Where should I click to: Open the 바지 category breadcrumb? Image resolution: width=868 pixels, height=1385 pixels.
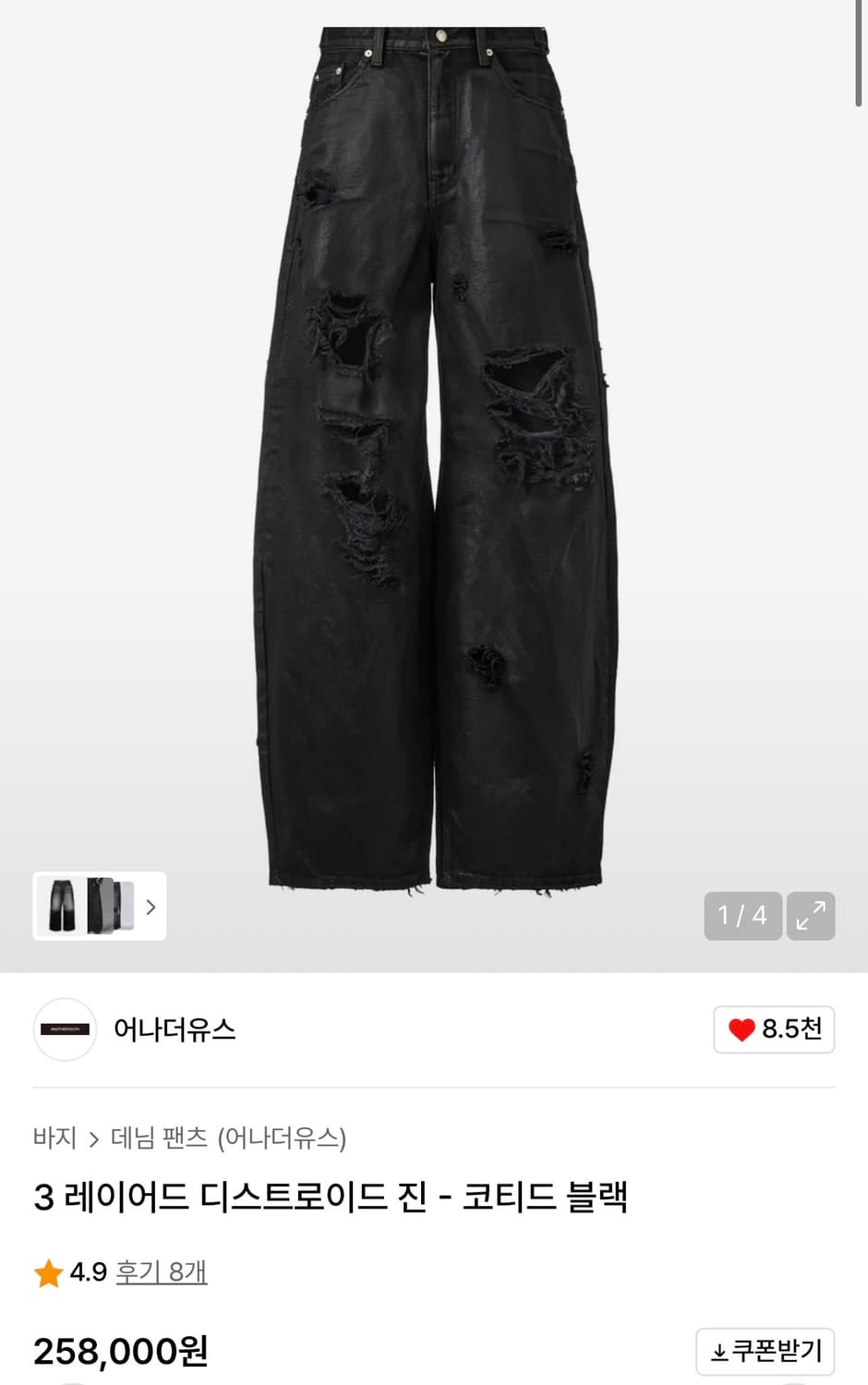coord(54,1140)
